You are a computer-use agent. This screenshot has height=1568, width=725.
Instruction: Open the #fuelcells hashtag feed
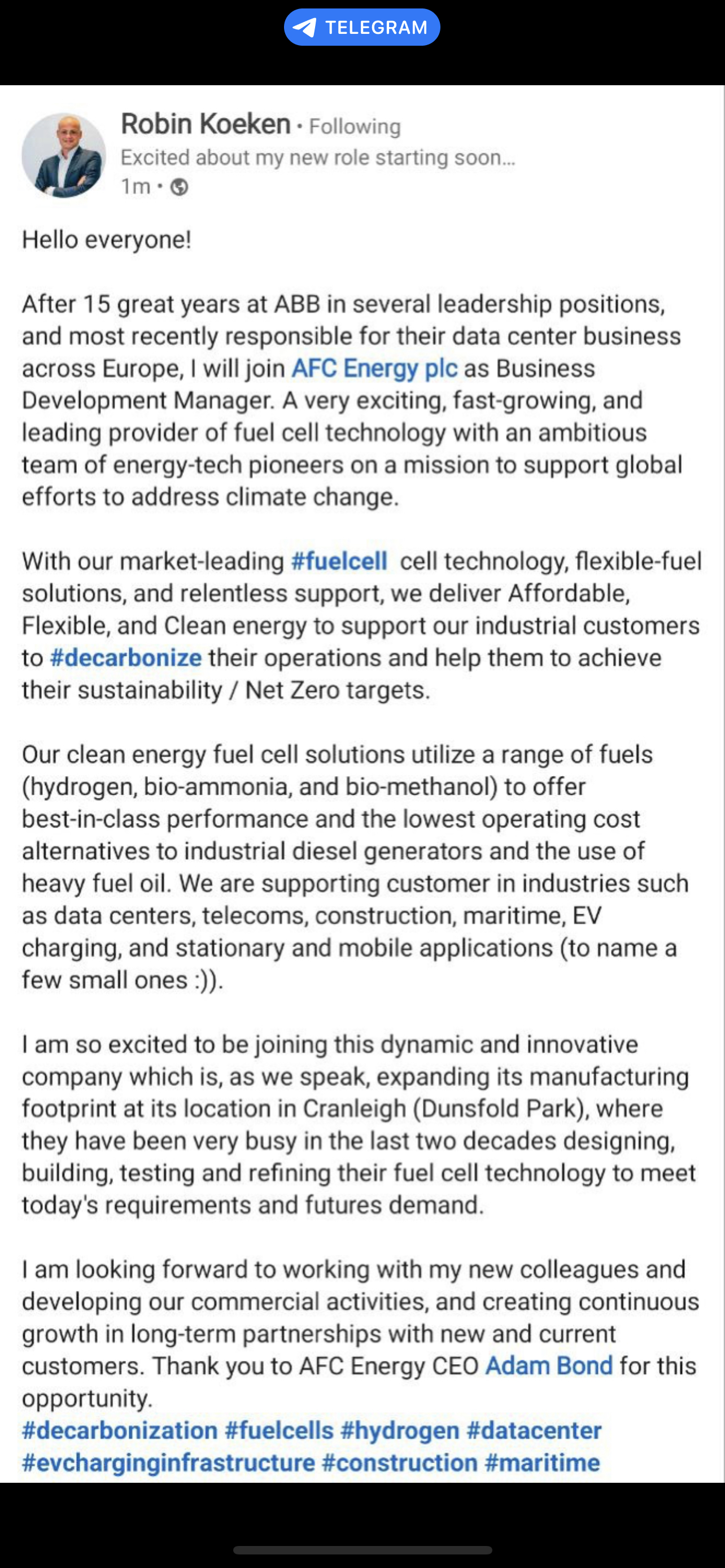(279, 1431)
